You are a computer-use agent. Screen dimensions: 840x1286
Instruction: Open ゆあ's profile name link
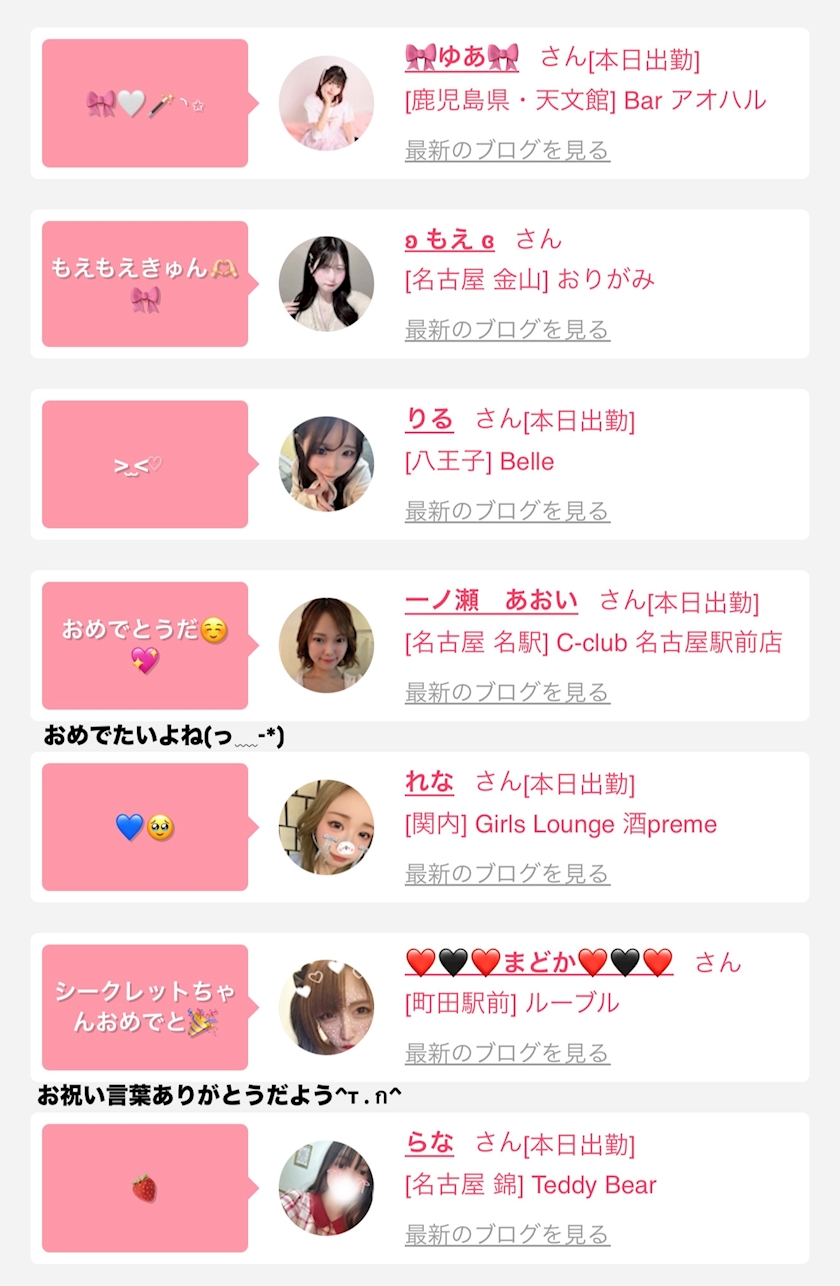[x=462, y=57]
